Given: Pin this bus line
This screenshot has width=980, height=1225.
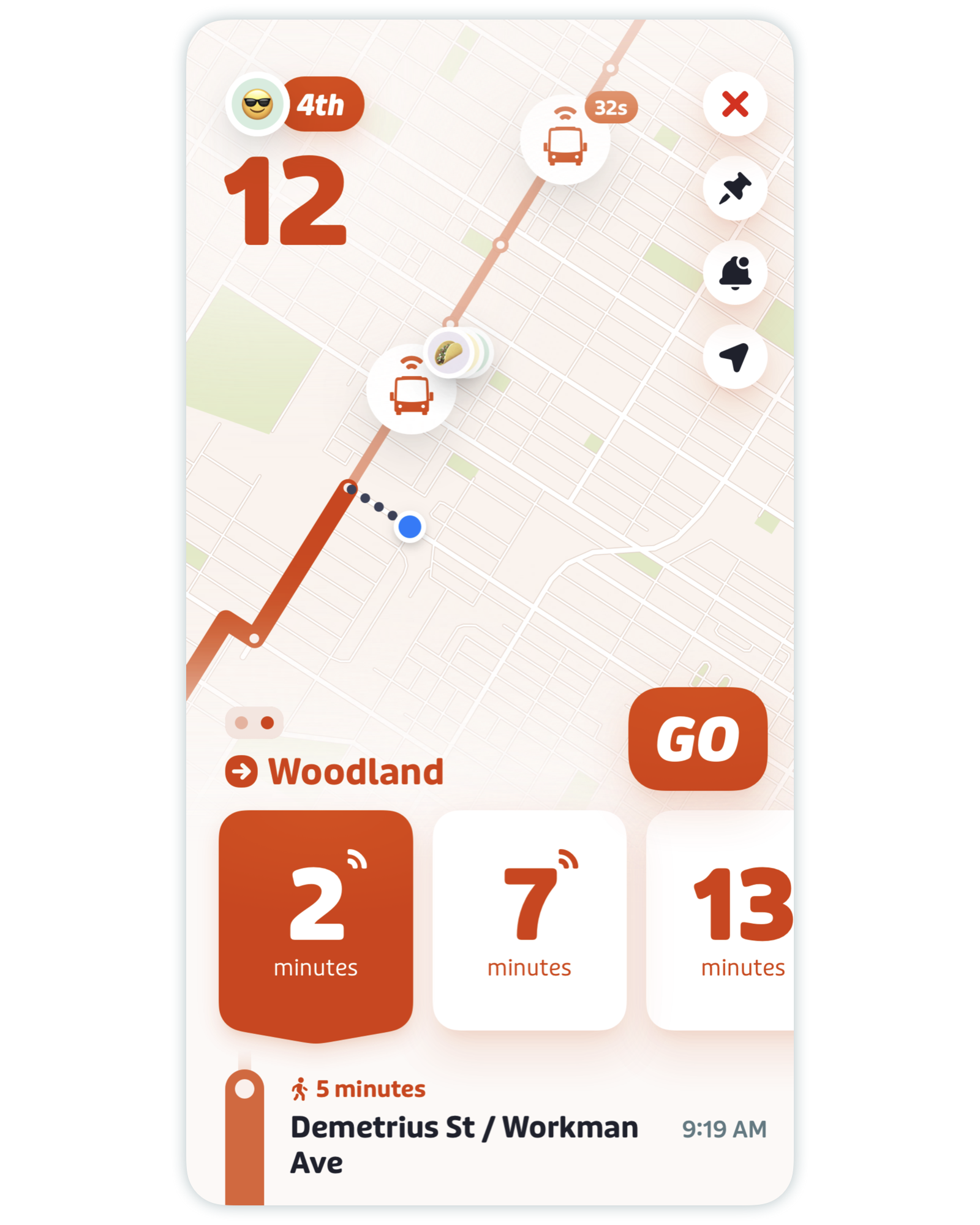Looking at the screenshot, I should [734, 188].
